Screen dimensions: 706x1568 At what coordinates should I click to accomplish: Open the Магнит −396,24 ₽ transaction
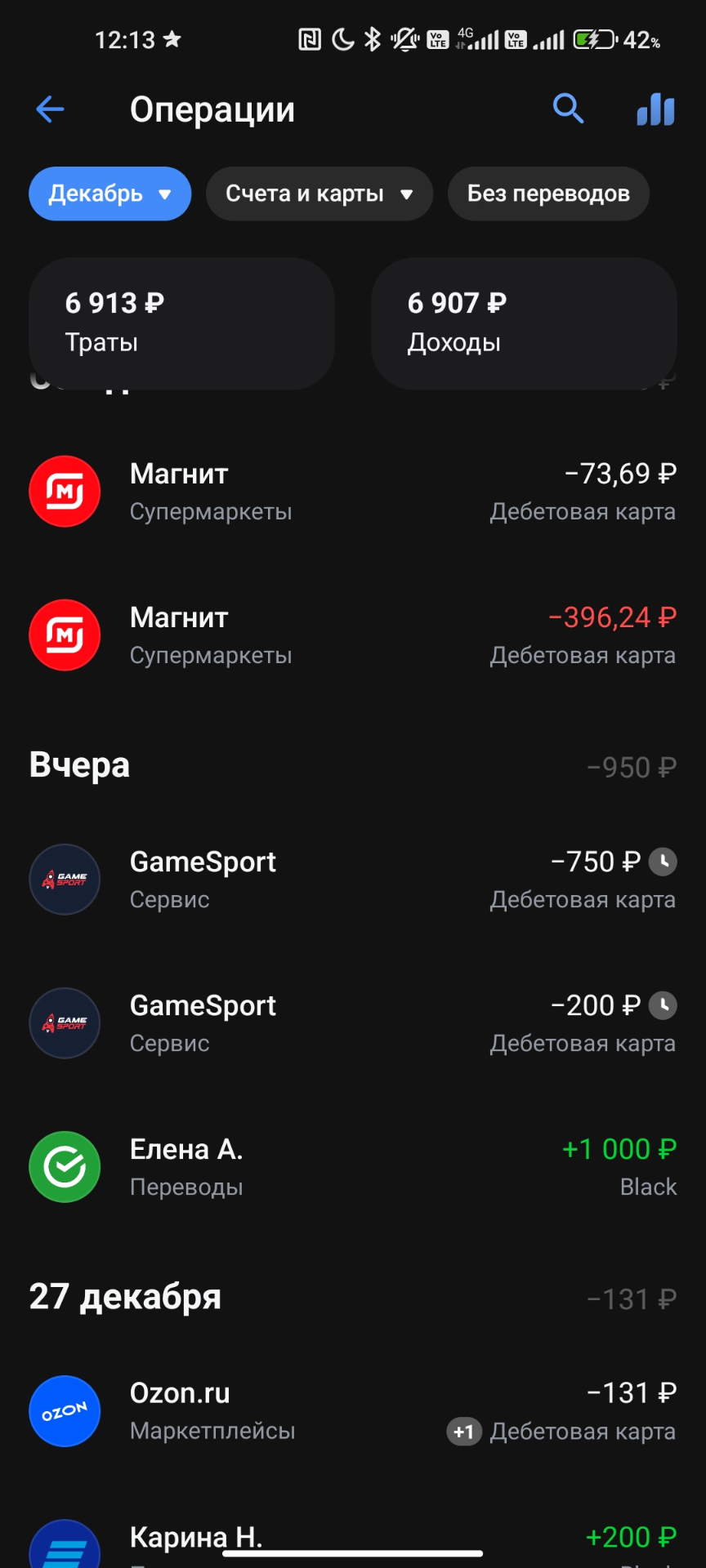point(353,635)
